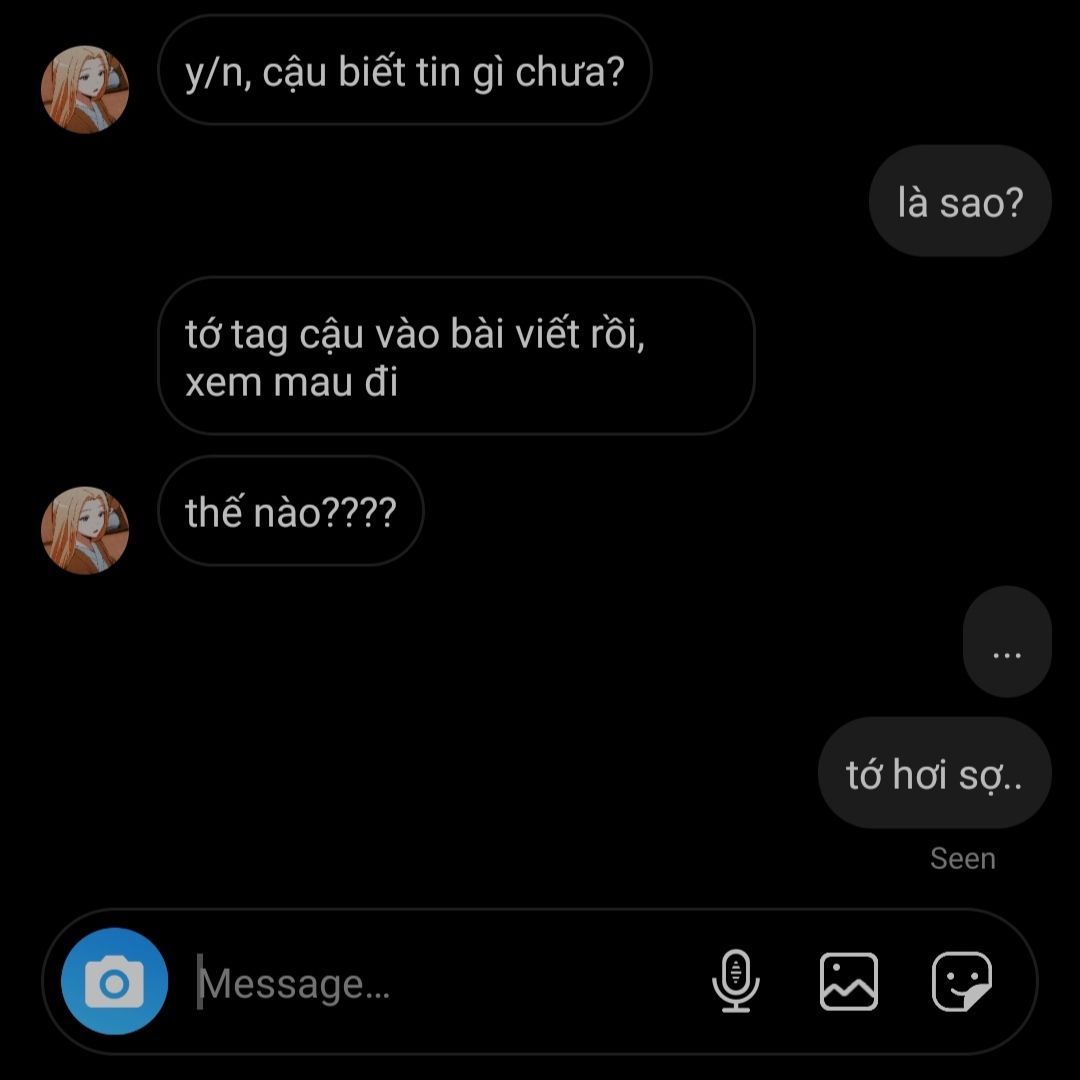The image size is (1080, 1080).
Task: Open sender's profile picture beside "thế nào????"
Action: click(85, 531)
